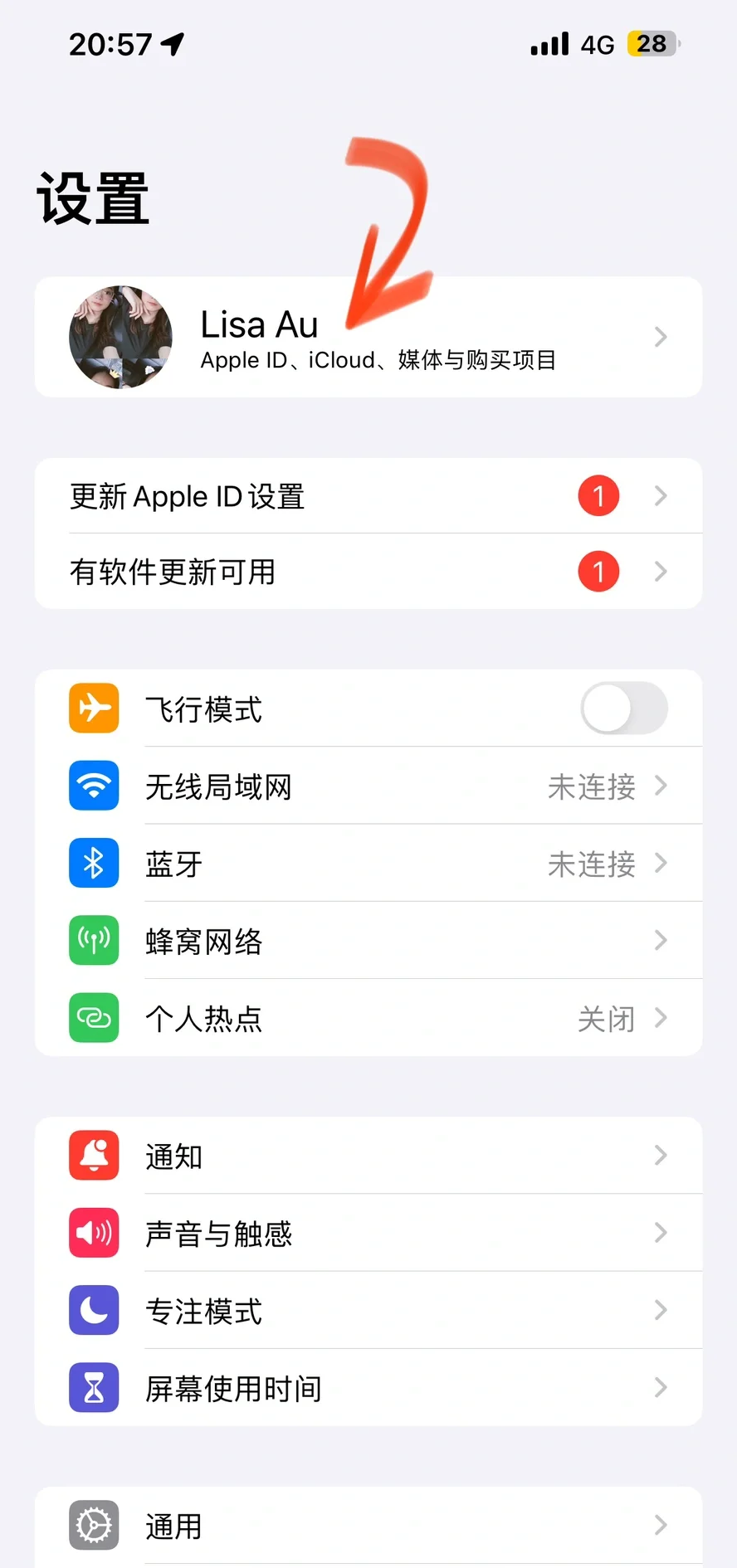
Task: Open 个人热点 settings
Action: [x=368, y=1018]
